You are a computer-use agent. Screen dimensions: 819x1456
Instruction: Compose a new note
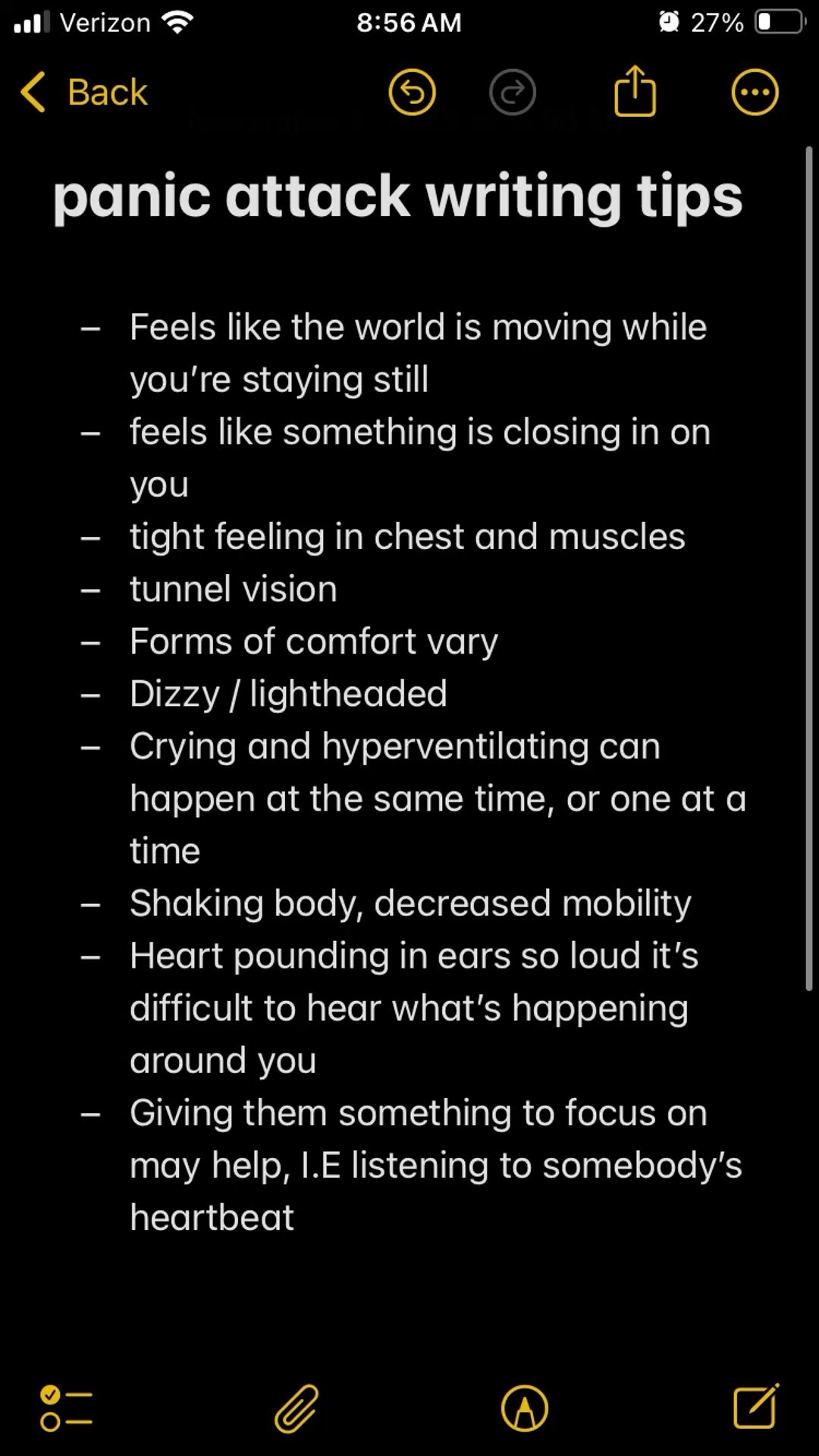[756, 1407]
